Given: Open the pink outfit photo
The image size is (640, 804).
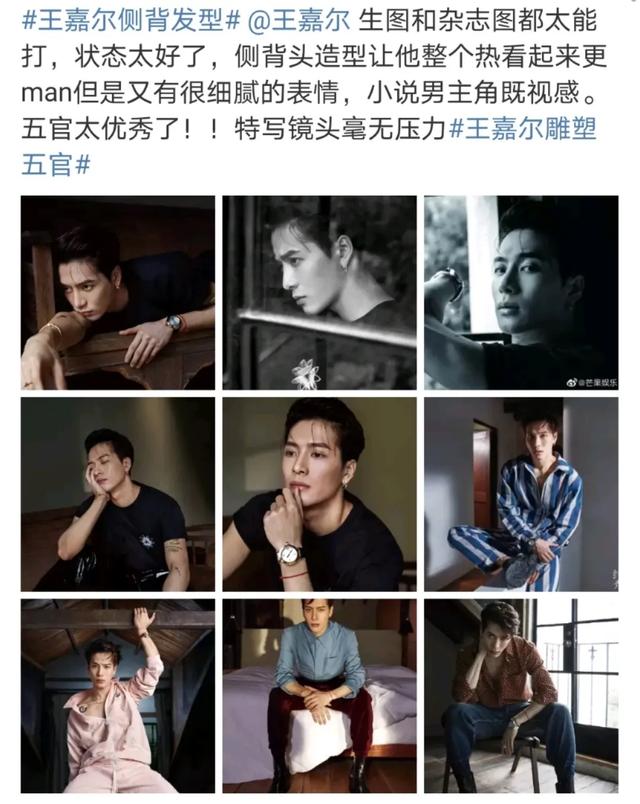Looking at the screenshot, I should coord(118,696).
